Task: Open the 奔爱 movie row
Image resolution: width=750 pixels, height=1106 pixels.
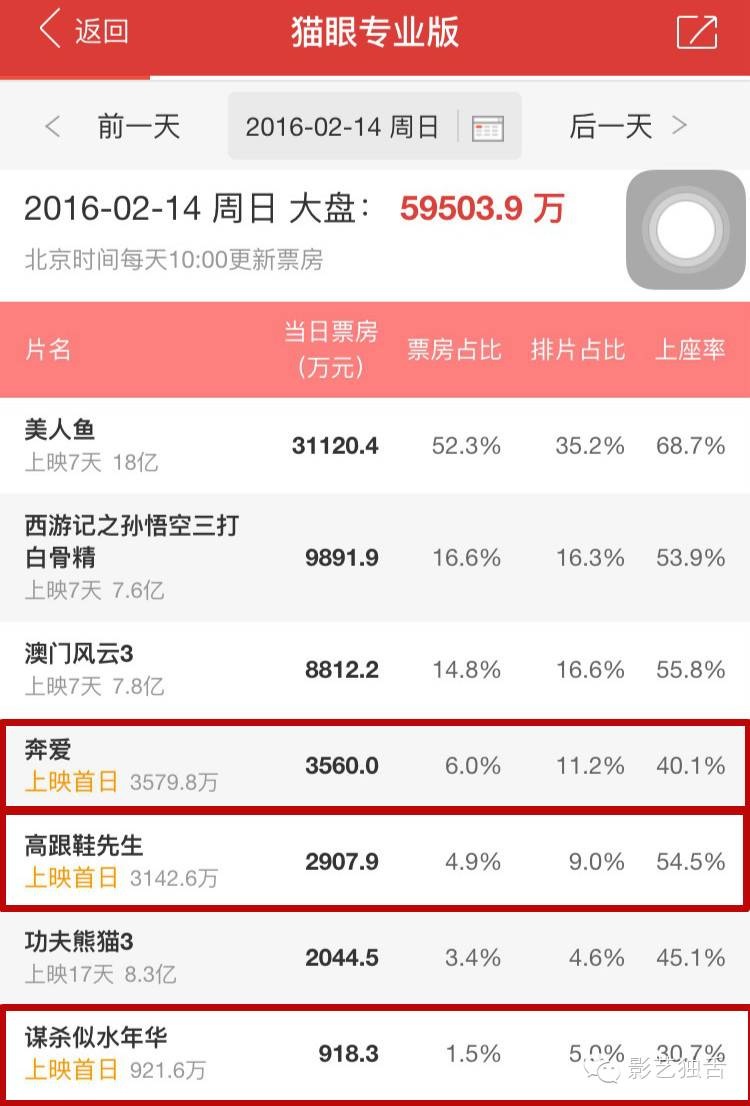Action: point(374,765)
